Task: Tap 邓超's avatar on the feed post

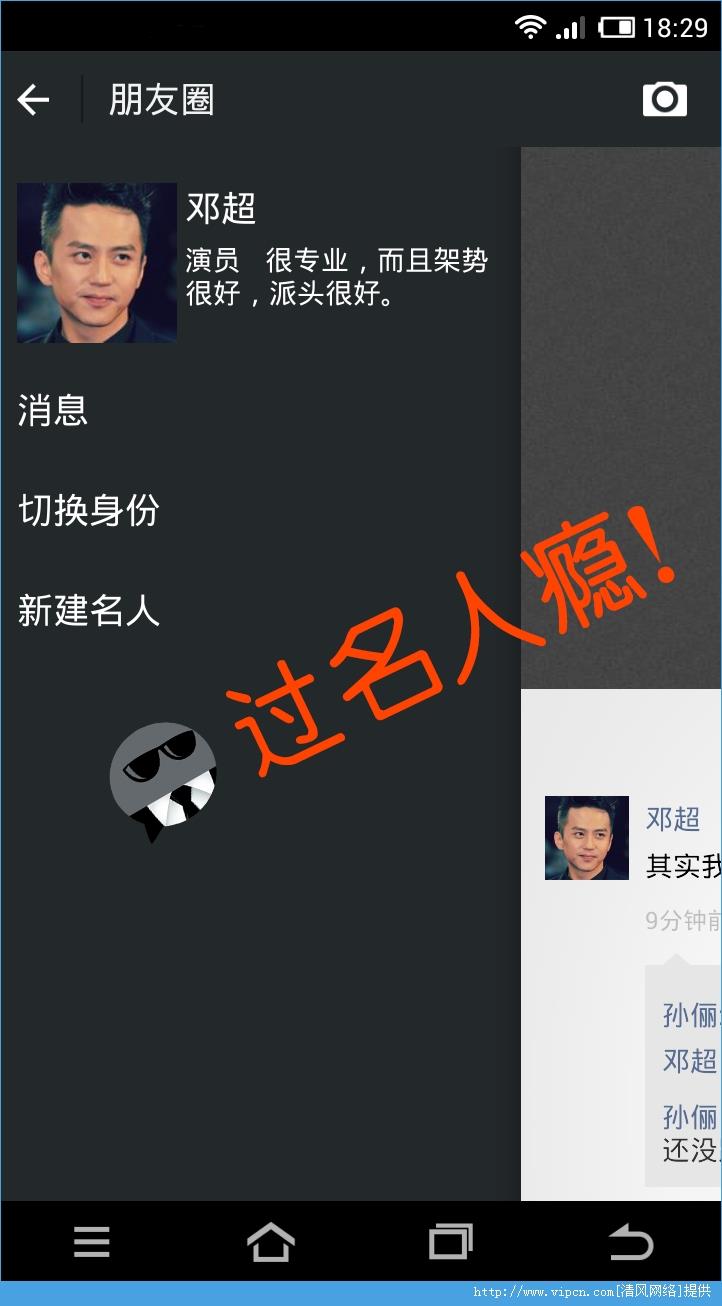Action: (586, 838)
